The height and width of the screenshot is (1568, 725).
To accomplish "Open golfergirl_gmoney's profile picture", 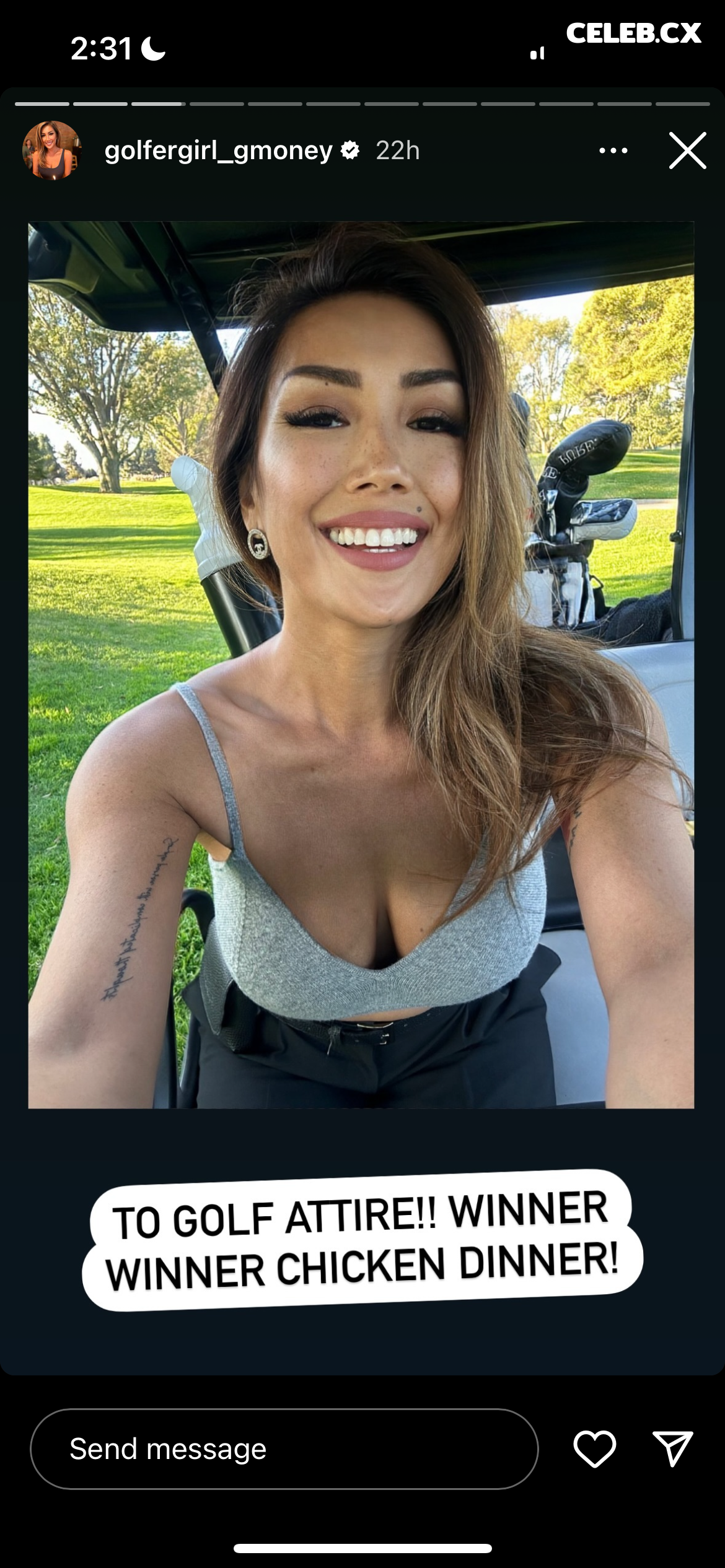I will click(52, 150).
